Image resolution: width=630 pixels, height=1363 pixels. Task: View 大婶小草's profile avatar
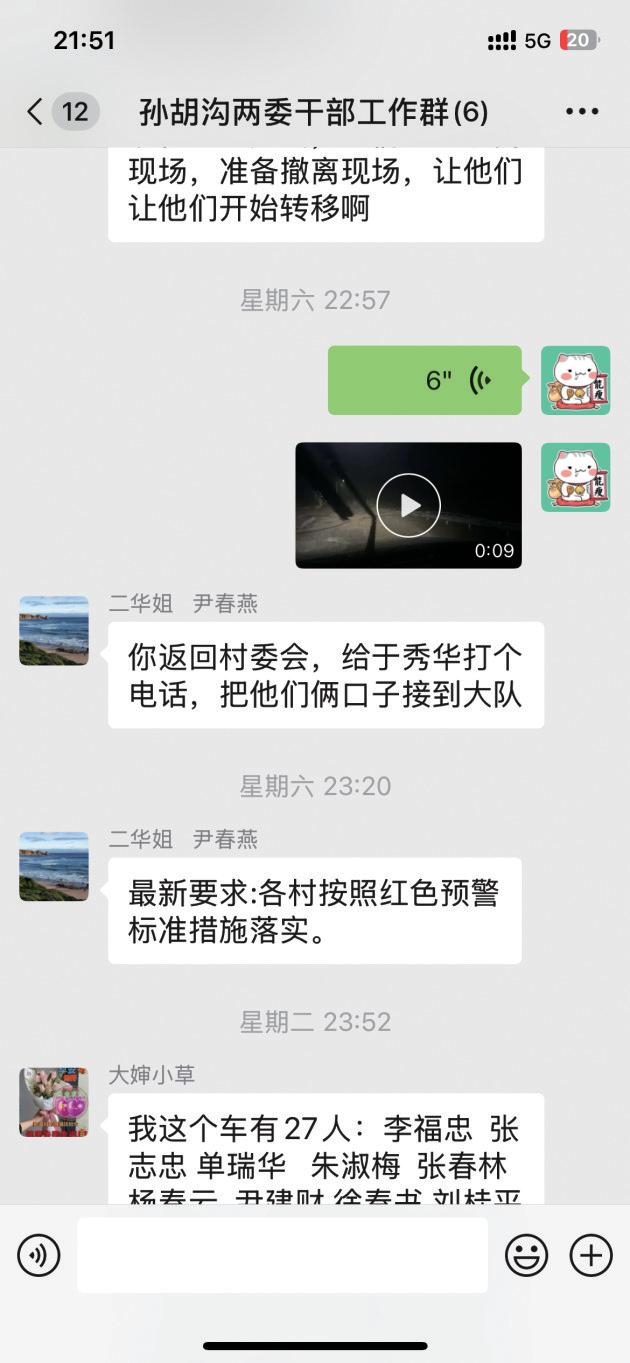pos(54,1102)
